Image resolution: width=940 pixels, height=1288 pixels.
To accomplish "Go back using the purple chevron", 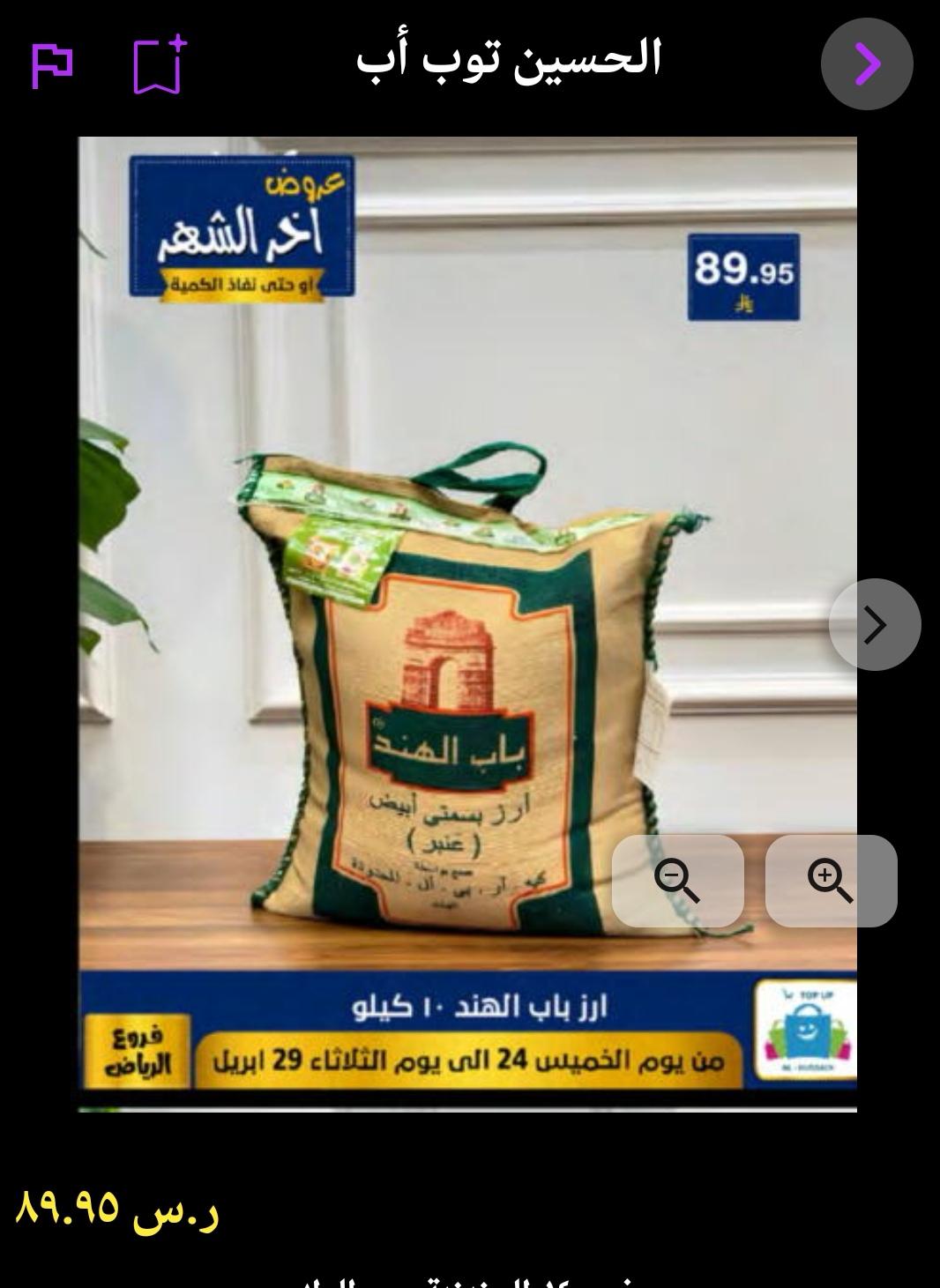I will coord(866,63).
